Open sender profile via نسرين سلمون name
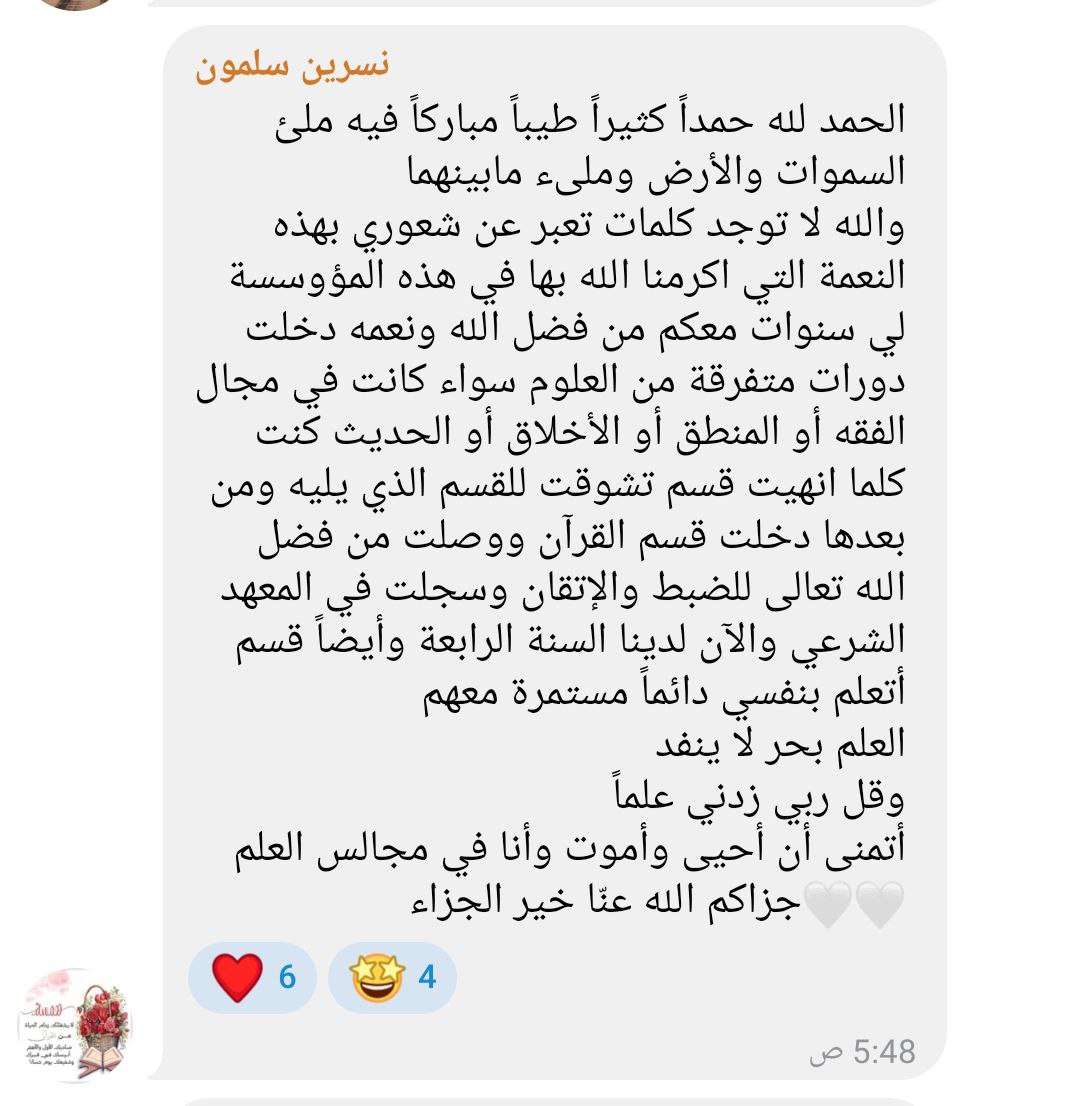The image size is (1080, 1106). (292, 66)
